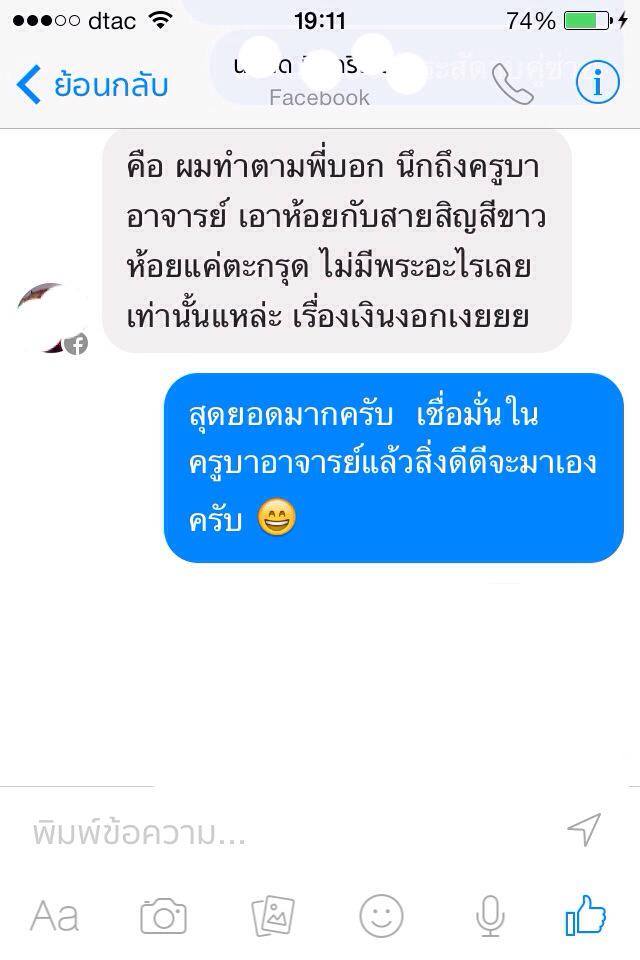
Task: Send the message with the arrow icon
Action: (x=583, y=829)
